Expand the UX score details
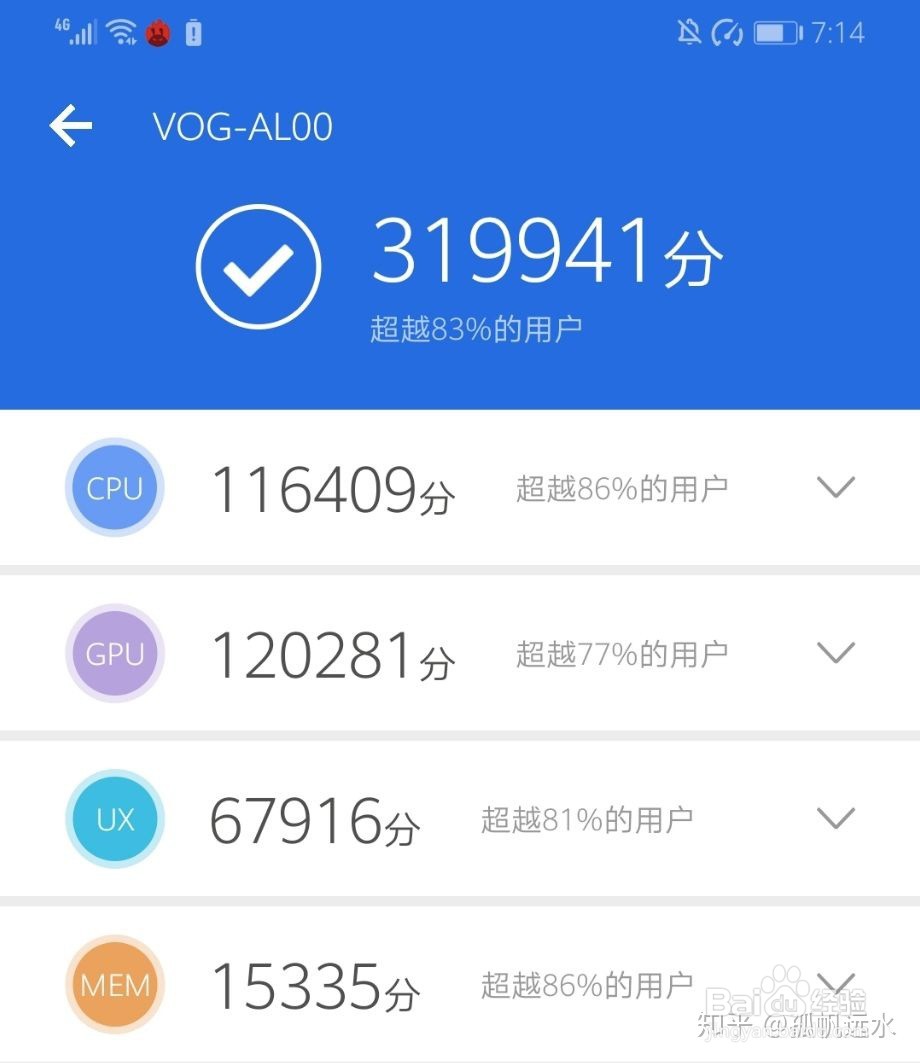920x1063 pixels. point(835,818)
